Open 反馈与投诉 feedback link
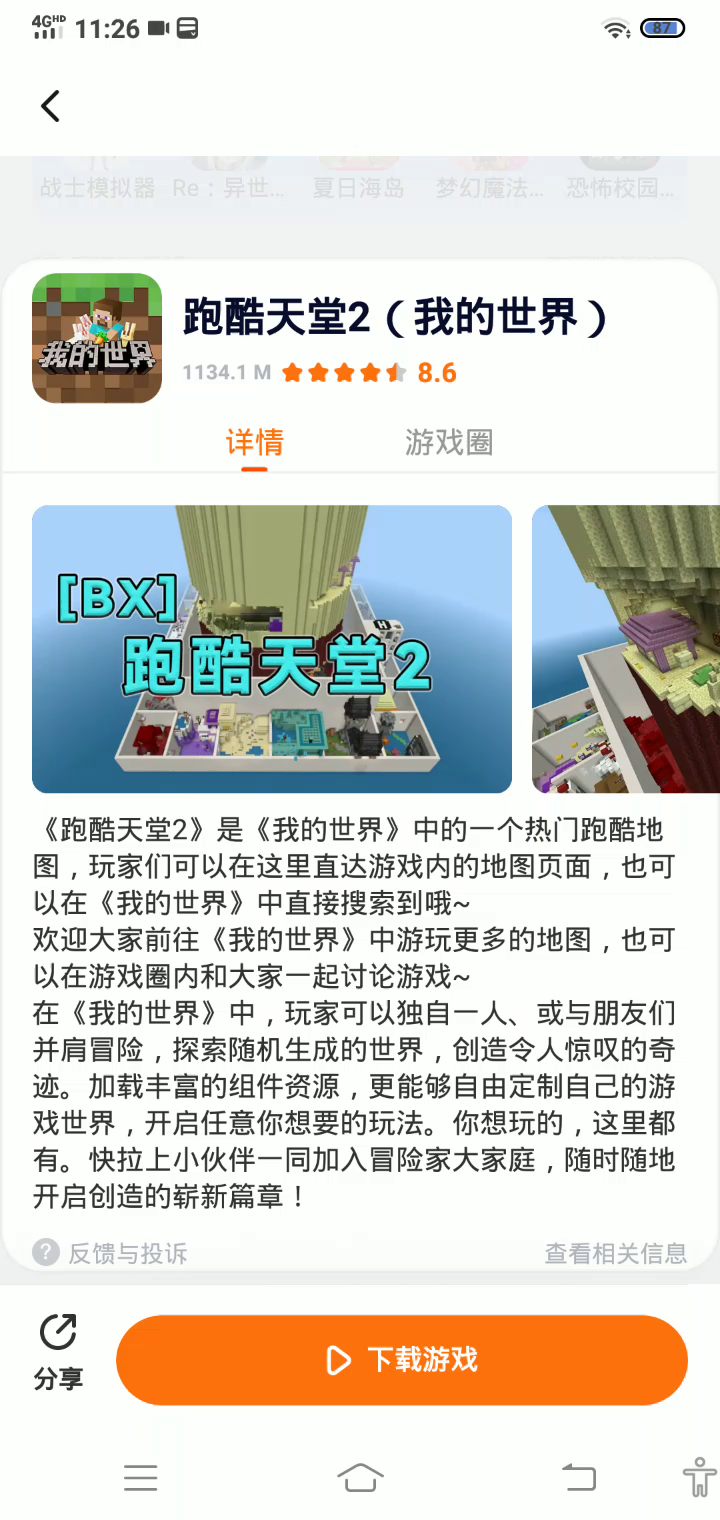Image resolution: width=720 pixels, height=1520 pixels. click(x=110, y=1253)
